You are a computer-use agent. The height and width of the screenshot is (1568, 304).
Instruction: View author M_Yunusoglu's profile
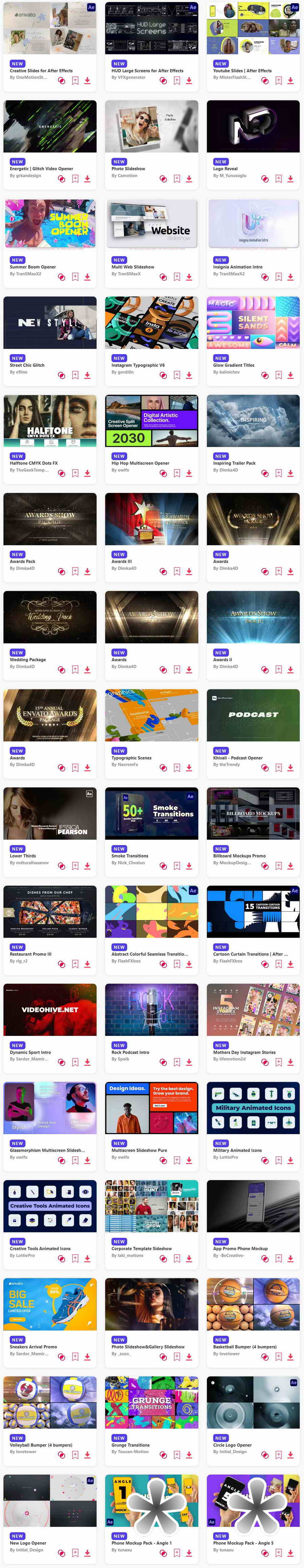pos(232,175)
